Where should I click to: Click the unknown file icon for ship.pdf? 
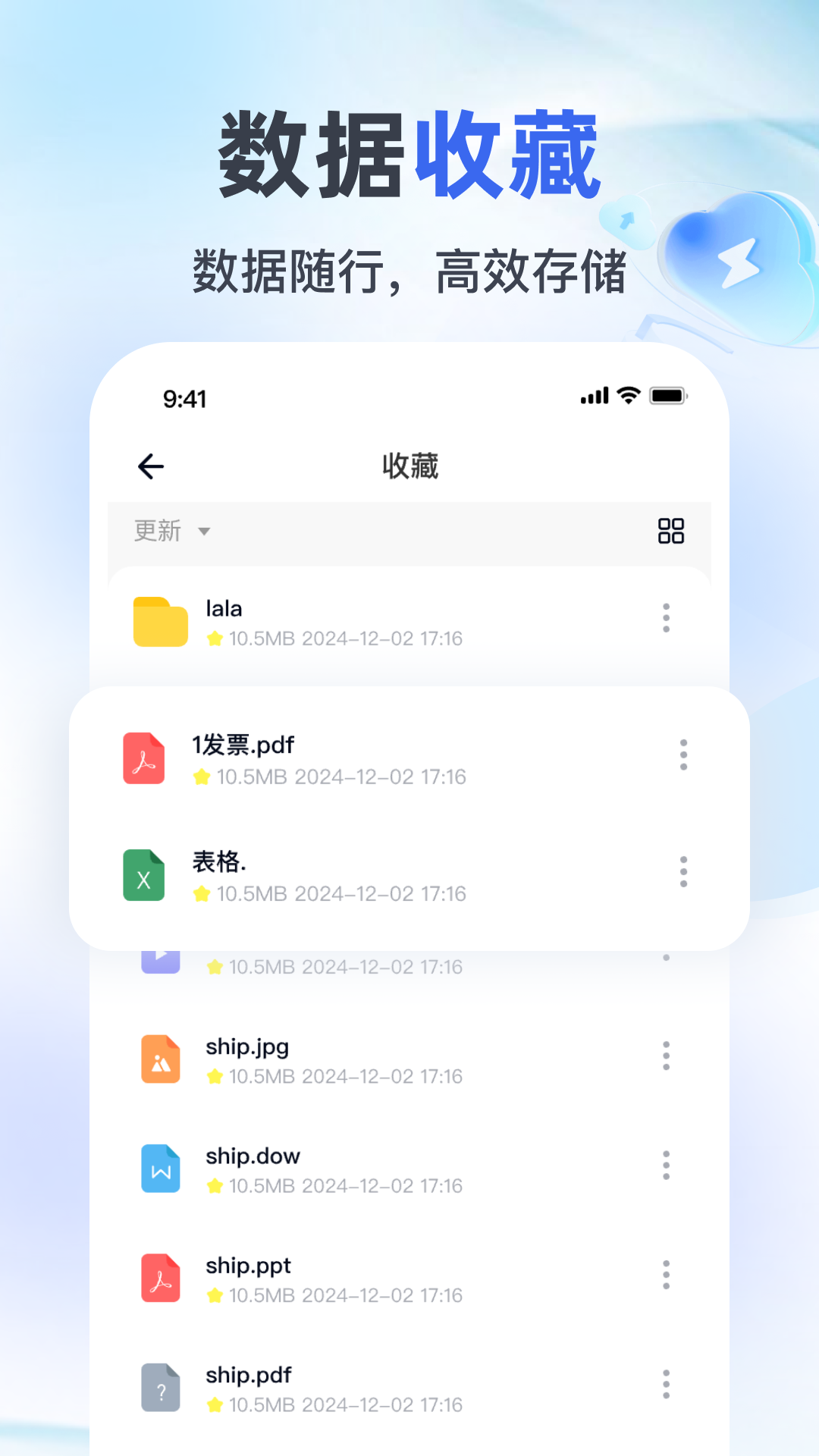point(160,1387)
